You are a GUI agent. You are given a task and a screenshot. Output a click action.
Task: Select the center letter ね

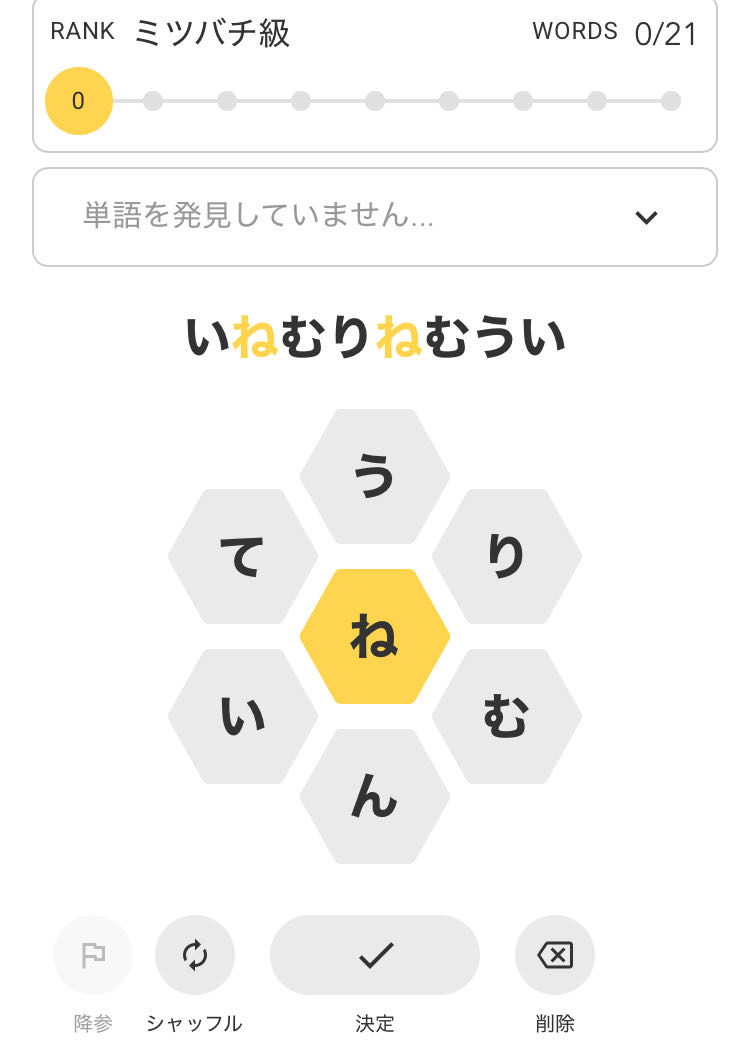tap(375, 636)
